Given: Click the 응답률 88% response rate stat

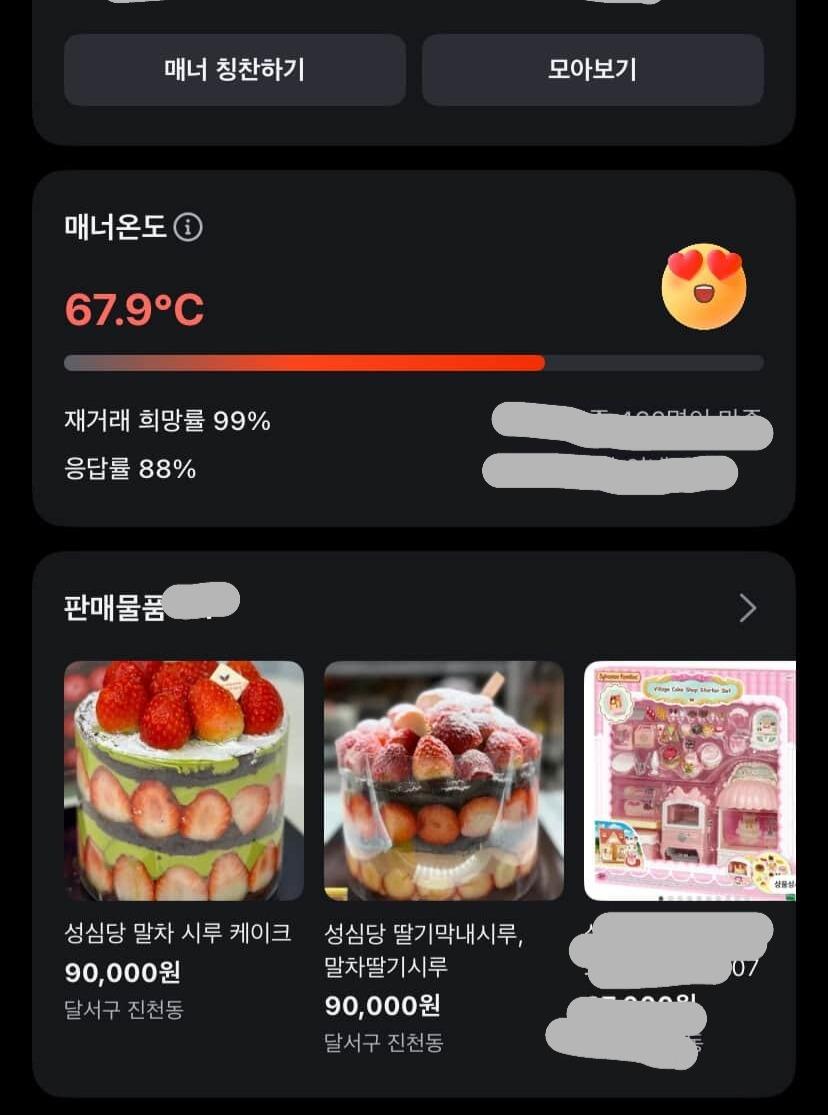Looking at the screenshot, I should [x=129, y=468].
